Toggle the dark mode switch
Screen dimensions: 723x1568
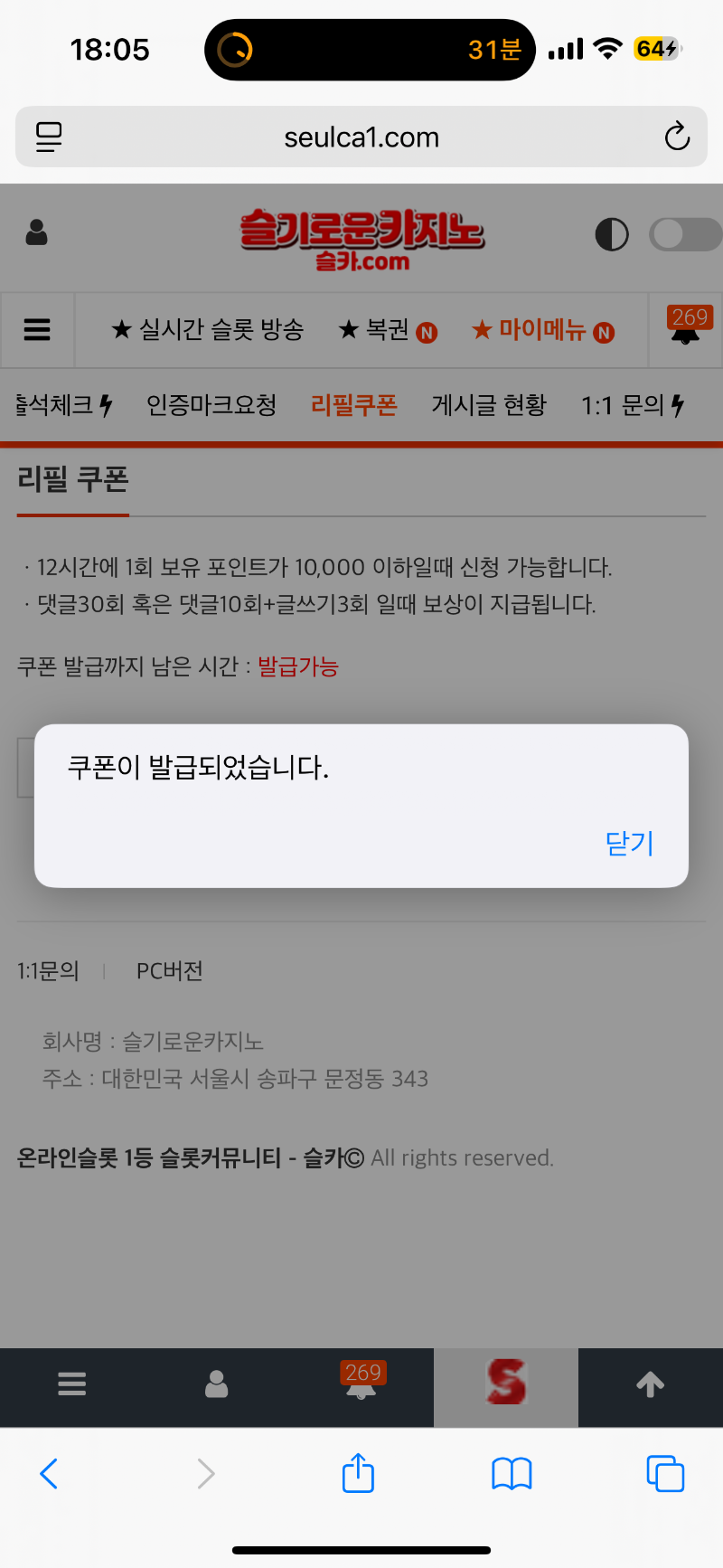click(x=684, y=234)
